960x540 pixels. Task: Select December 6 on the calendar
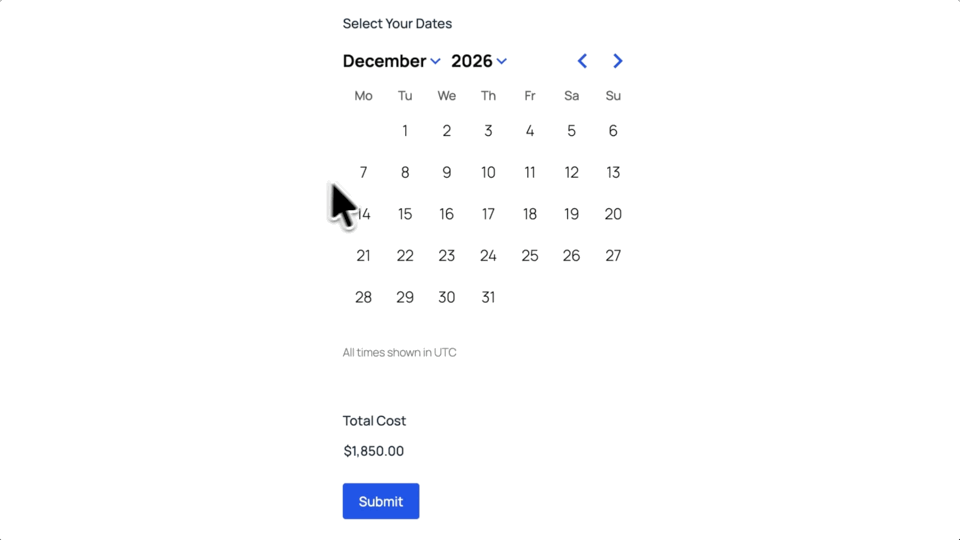click(x=613, y=131)
